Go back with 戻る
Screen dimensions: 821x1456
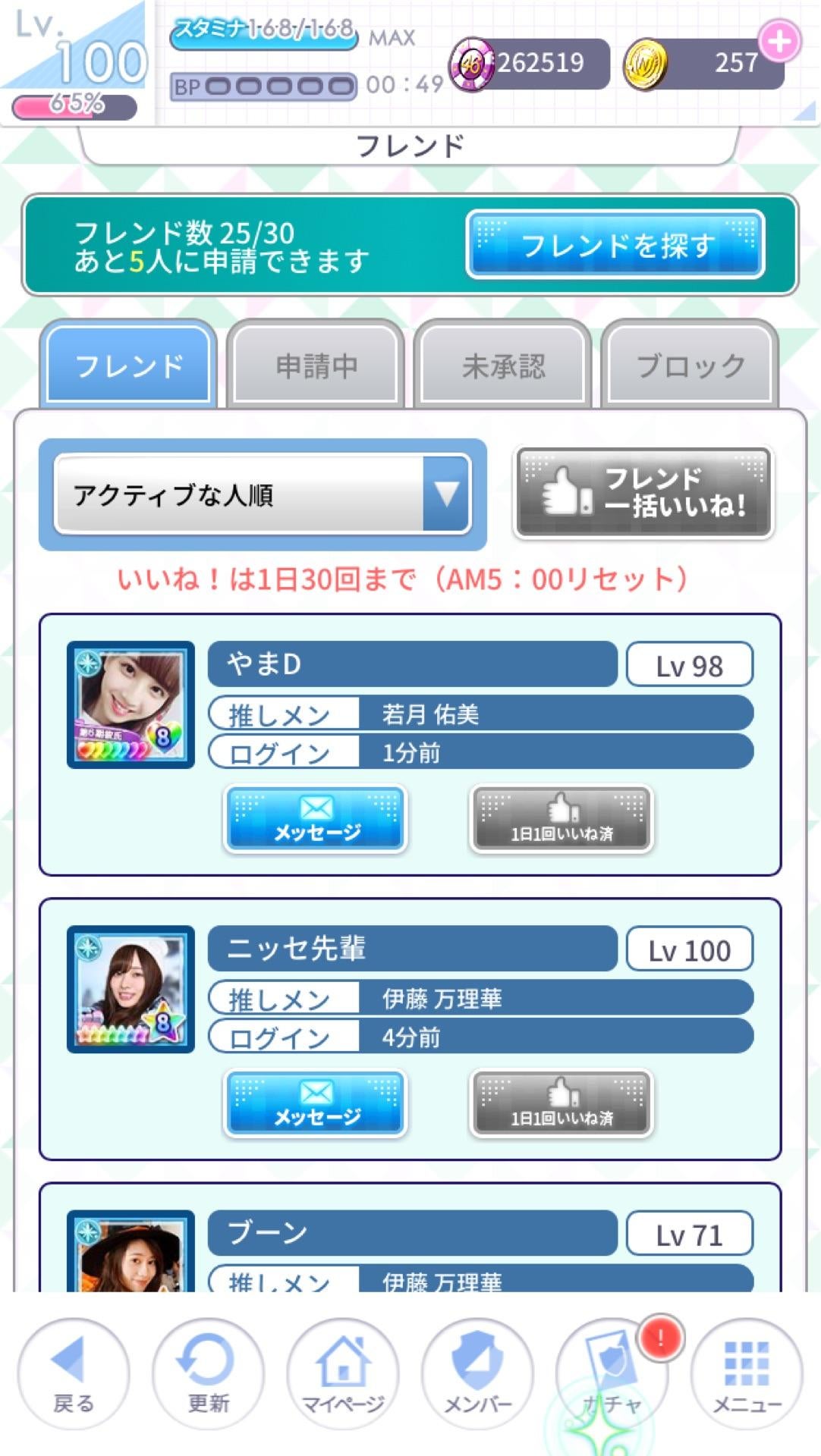click(73, 1374)
